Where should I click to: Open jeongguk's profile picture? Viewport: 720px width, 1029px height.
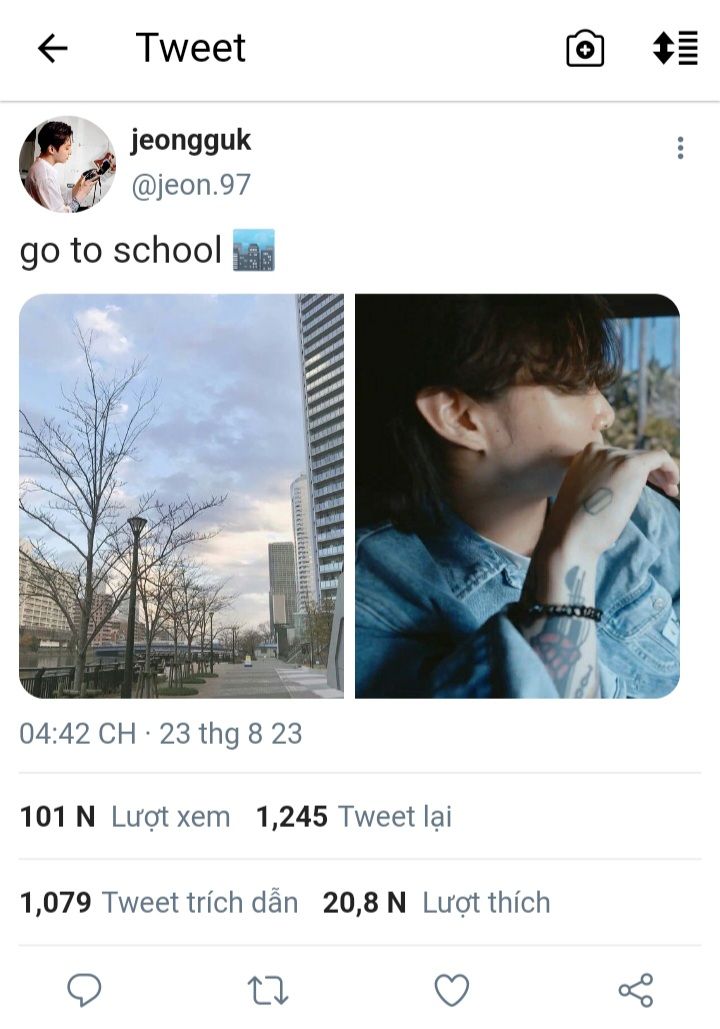pyautogui.click(x=67, y=164)
